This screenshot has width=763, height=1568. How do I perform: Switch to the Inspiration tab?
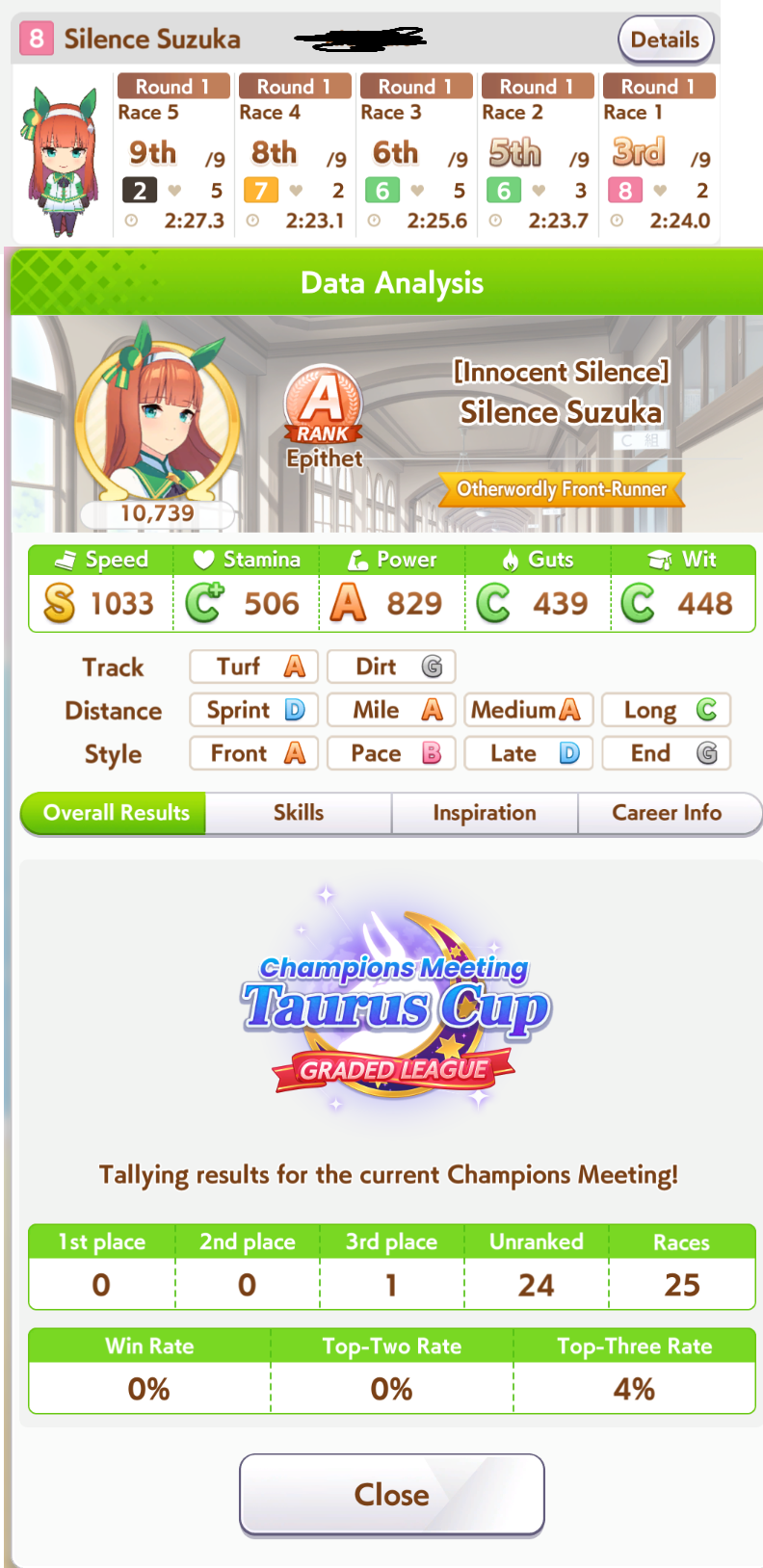[x=485, y=813]
